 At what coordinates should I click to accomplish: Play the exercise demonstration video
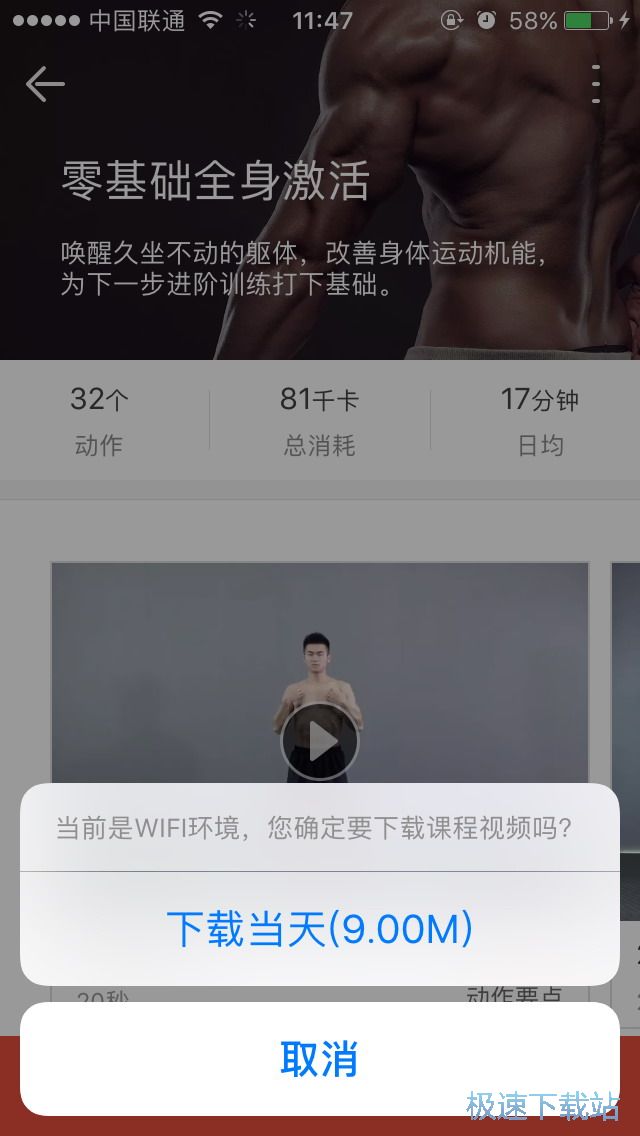[319, 741]
